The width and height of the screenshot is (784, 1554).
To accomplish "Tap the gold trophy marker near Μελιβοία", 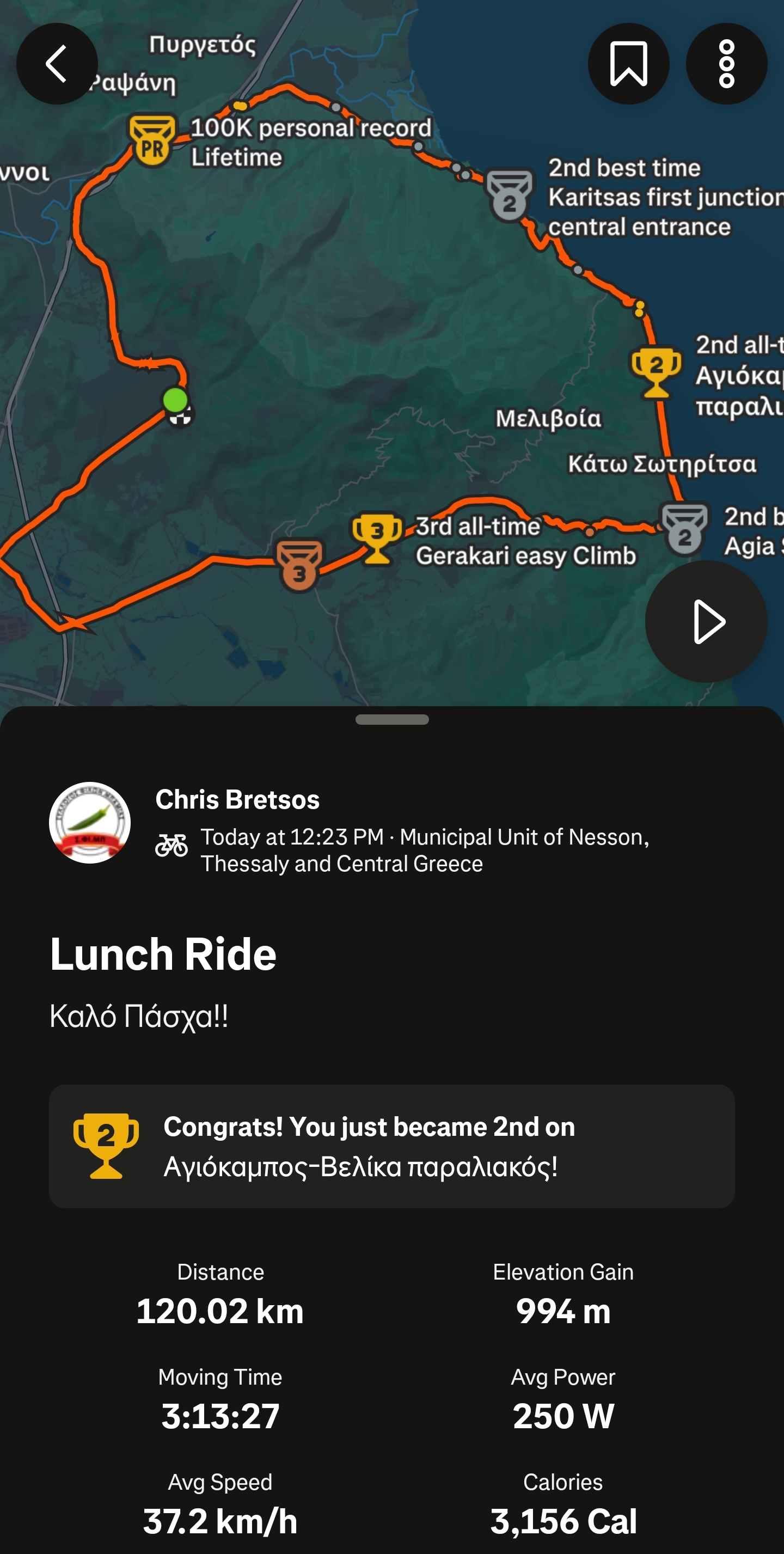I will pos(656,371).
